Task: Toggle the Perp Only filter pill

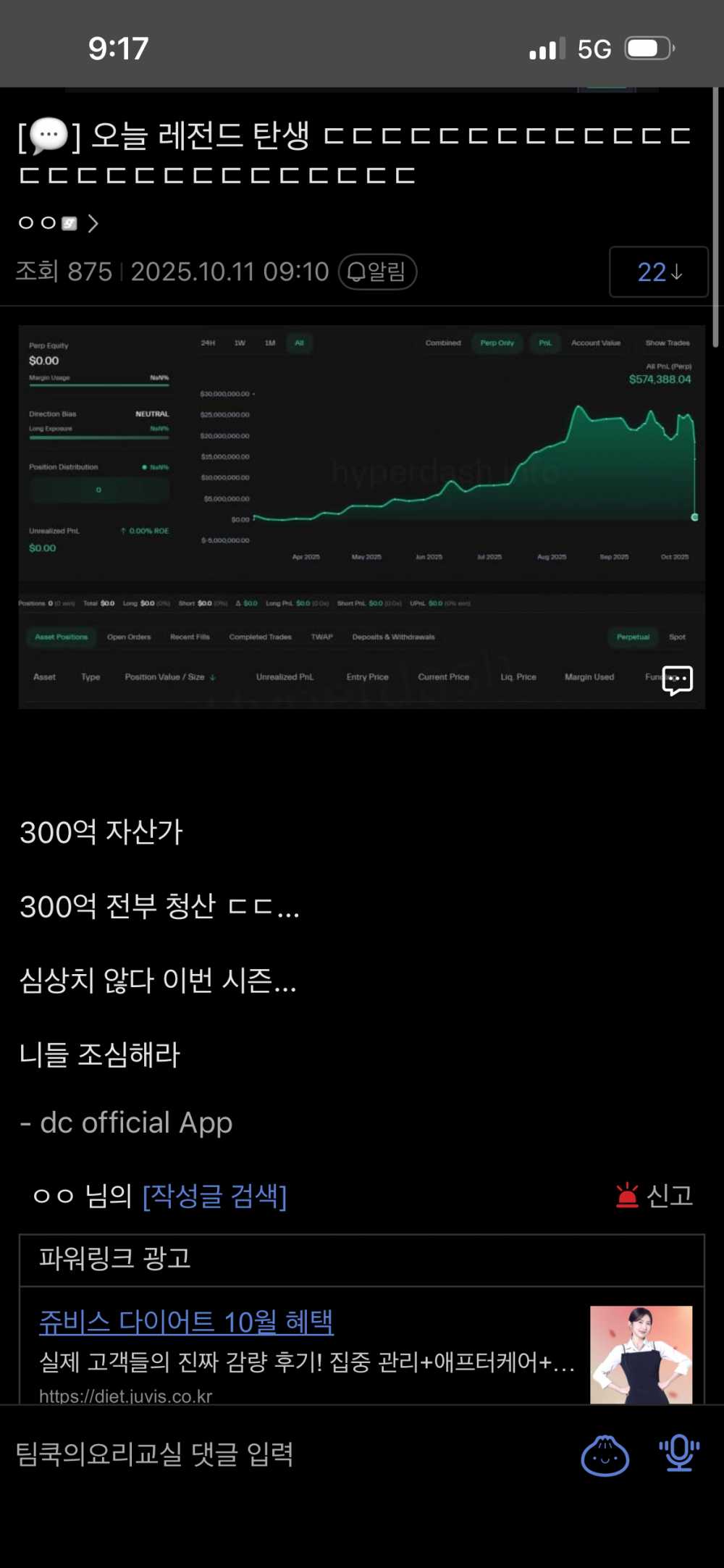Action: click(497, 343)
